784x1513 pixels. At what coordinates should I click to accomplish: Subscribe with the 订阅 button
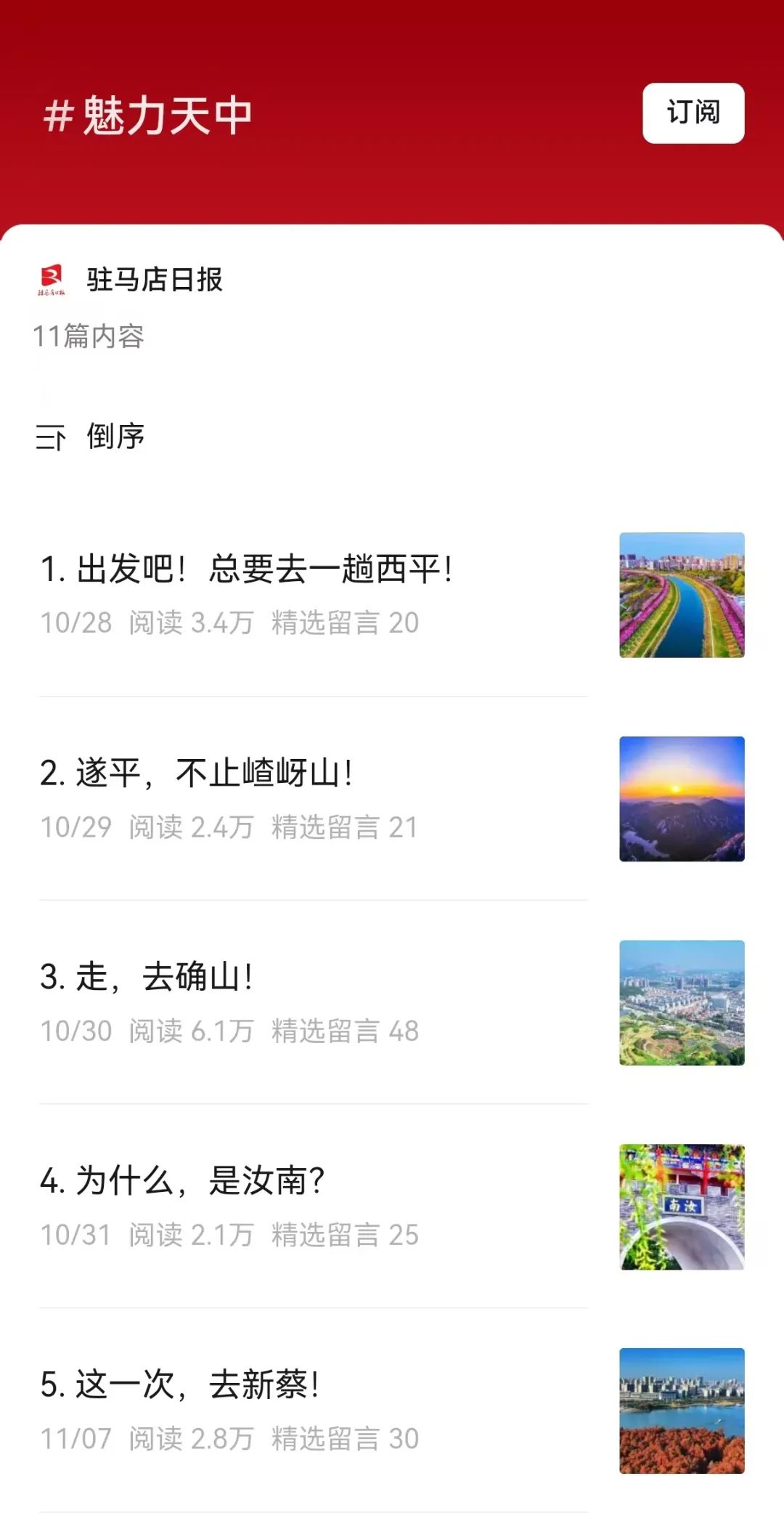click(693, 113)
